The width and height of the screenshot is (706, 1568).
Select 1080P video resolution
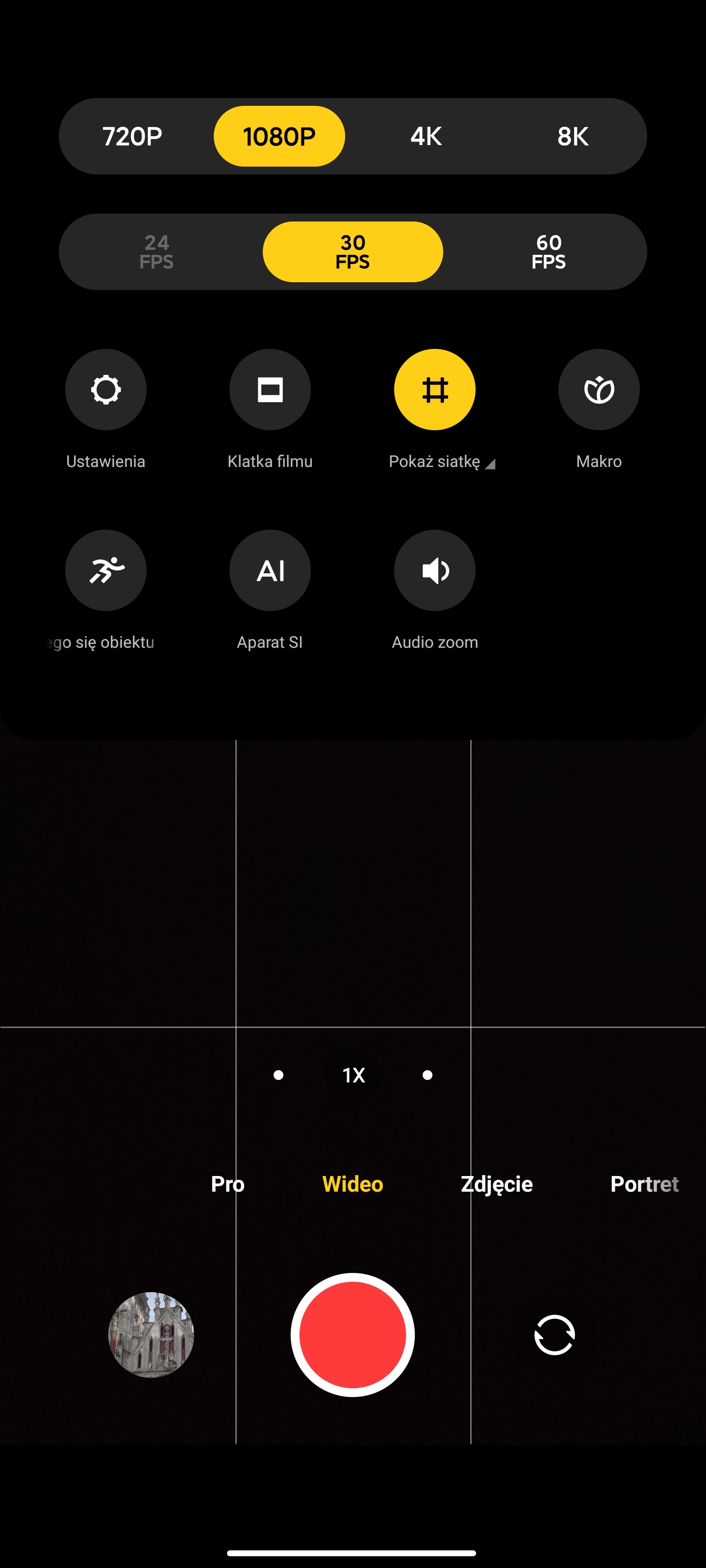point(279,136)
